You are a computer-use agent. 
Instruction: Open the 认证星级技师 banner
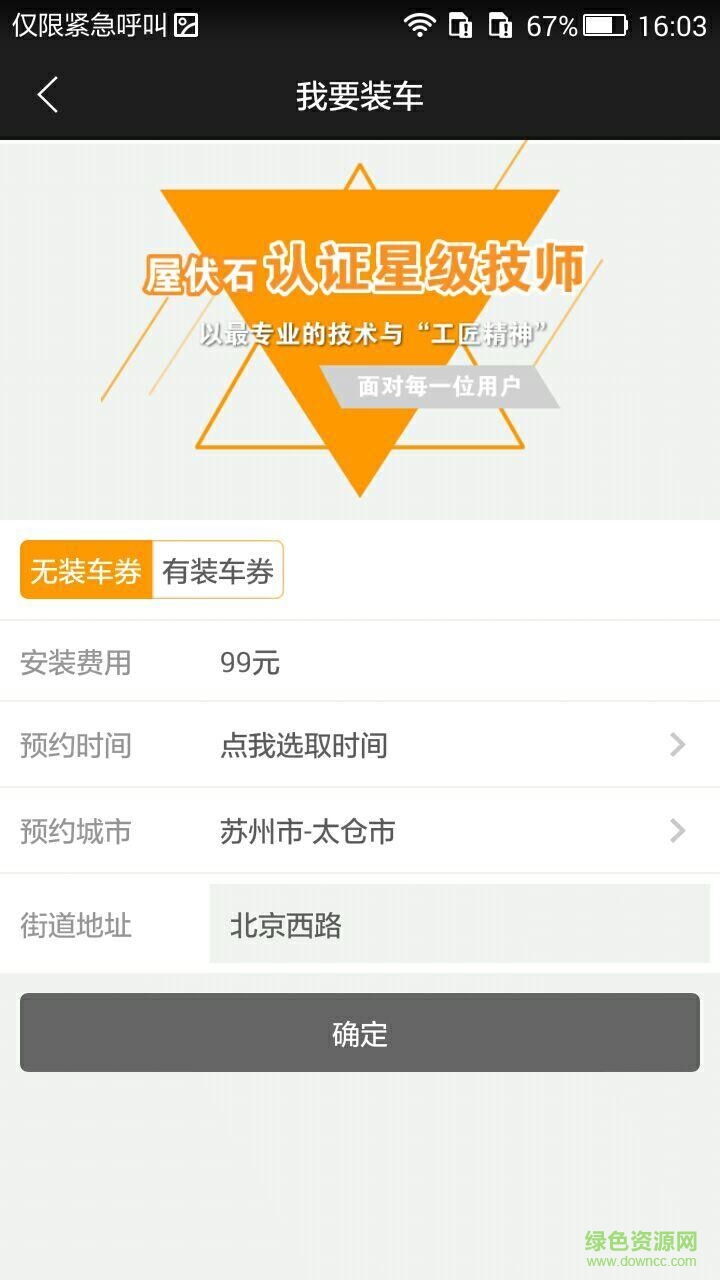coord(360,330)
